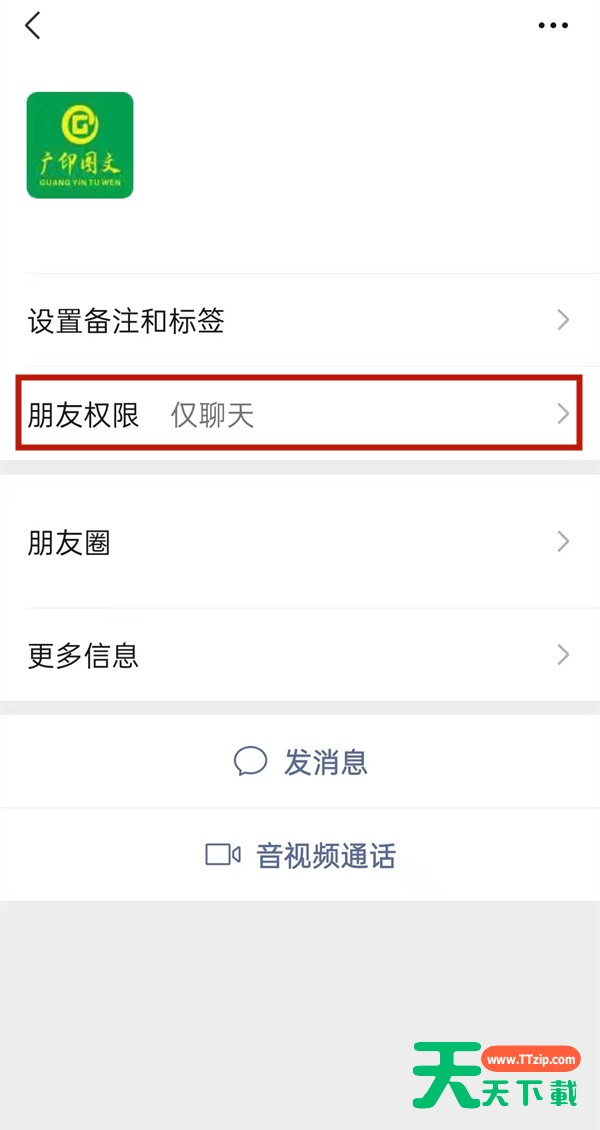Screen dimensions: 600x1130
Task: Open 更多信息 row
Action: click(300, 654)
